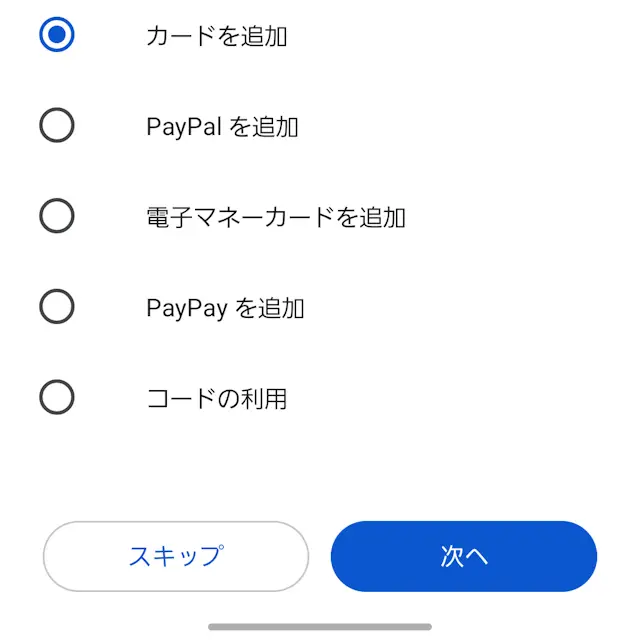
Task: Choose PayPal を追加 as payment method
Action: [x=57, y=126]
